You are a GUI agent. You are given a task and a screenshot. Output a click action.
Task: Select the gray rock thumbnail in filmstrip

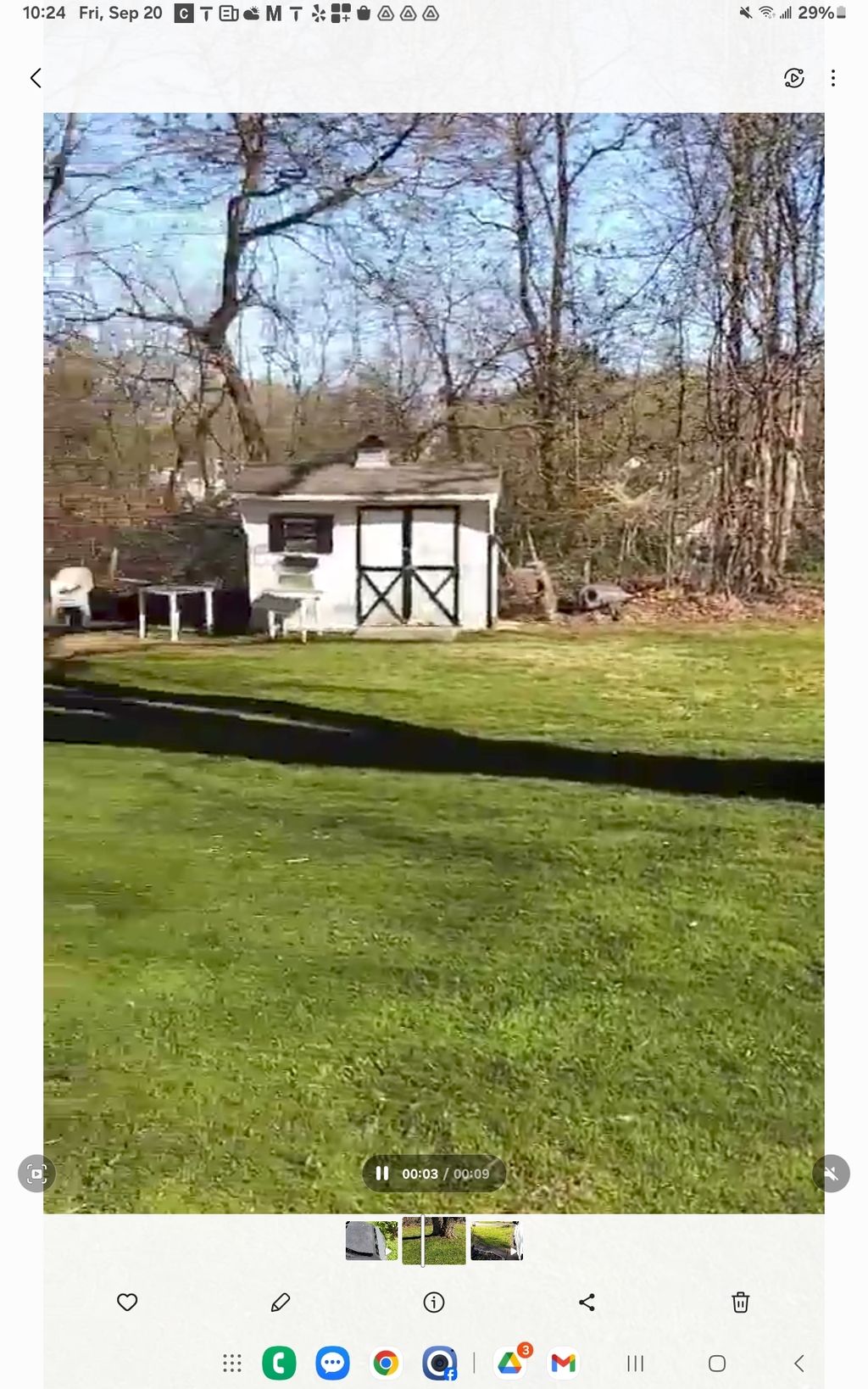click(x=371, y=1241)
